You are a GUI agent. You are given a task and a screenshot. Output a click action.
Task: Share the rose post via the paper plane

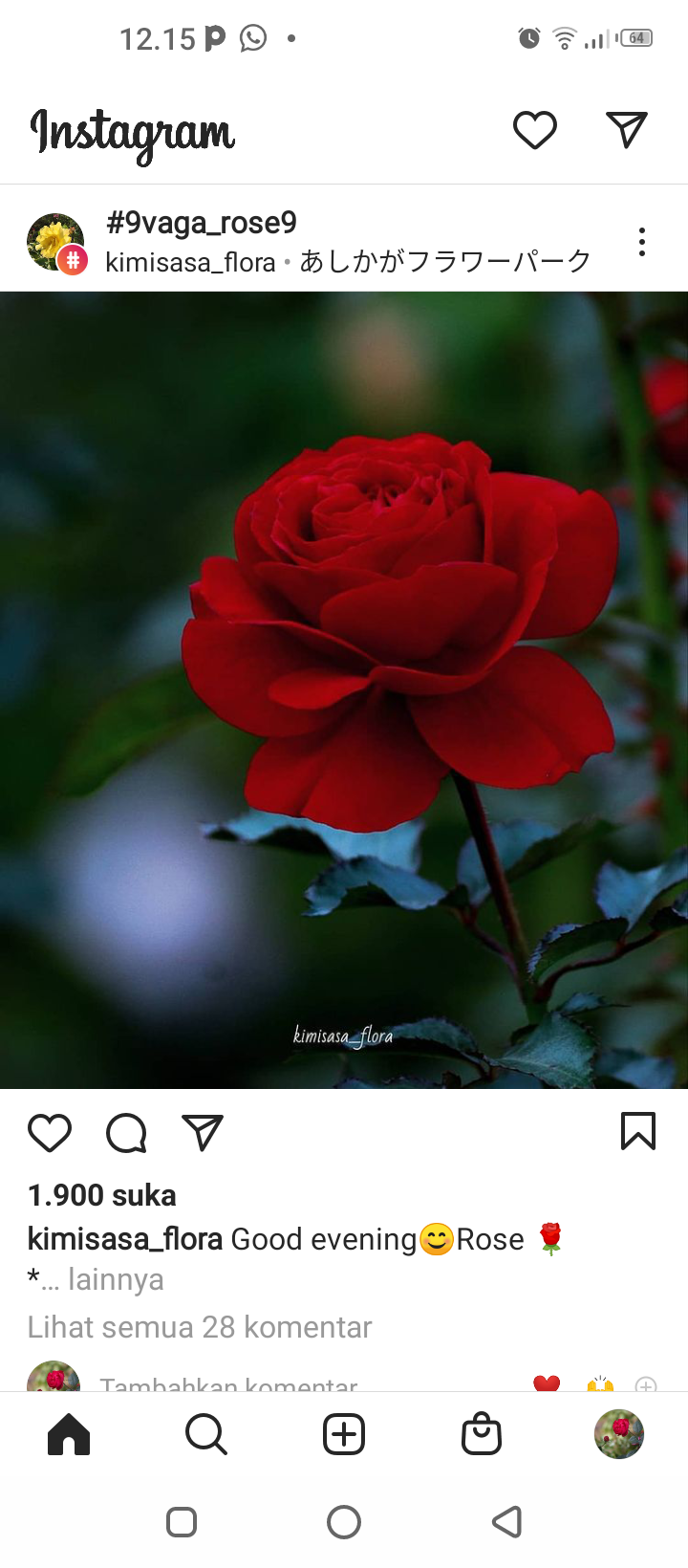point(203,1133)
